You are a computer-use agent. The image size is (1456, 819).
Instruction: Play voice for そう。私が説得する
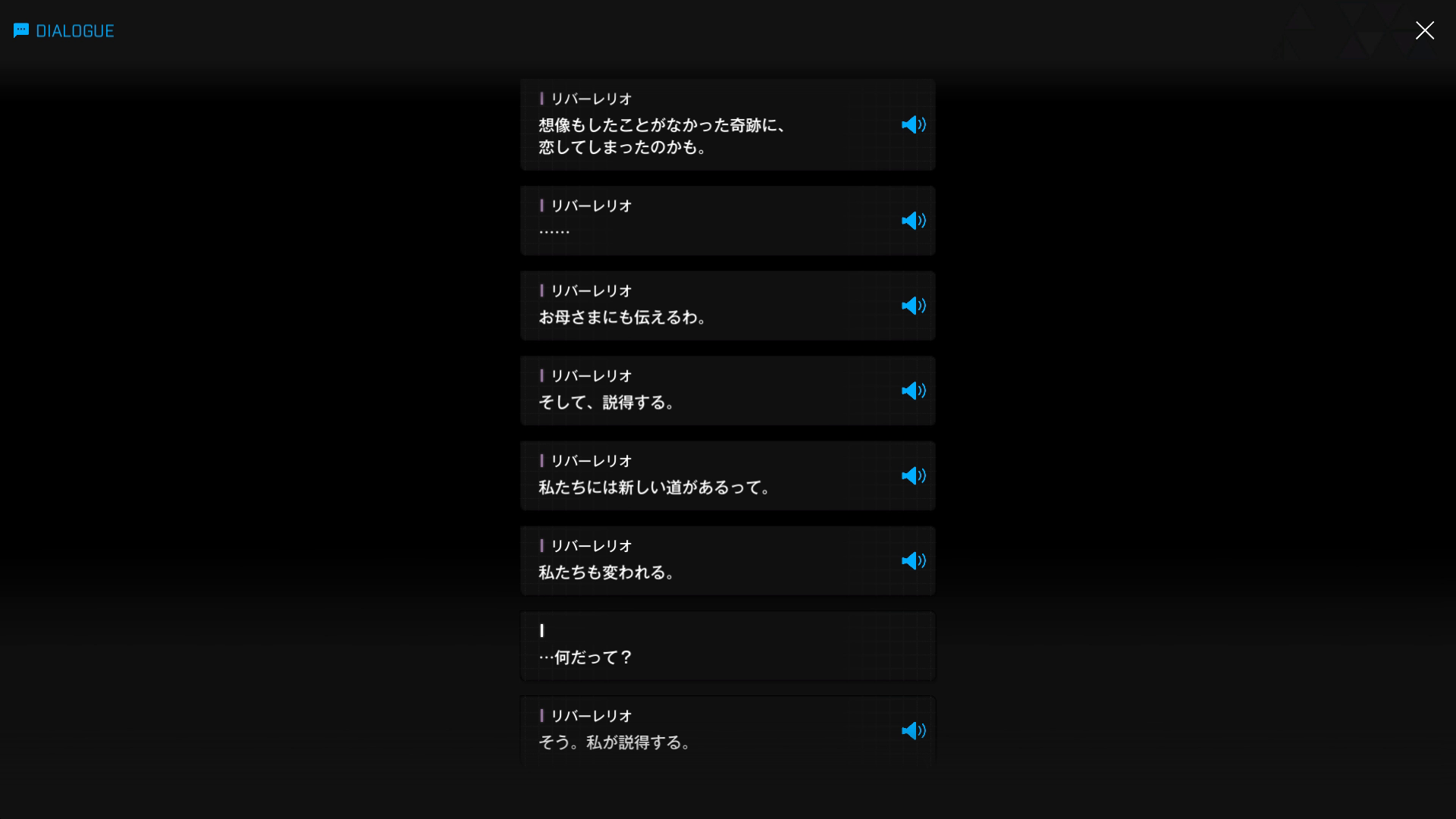[913, 730]
